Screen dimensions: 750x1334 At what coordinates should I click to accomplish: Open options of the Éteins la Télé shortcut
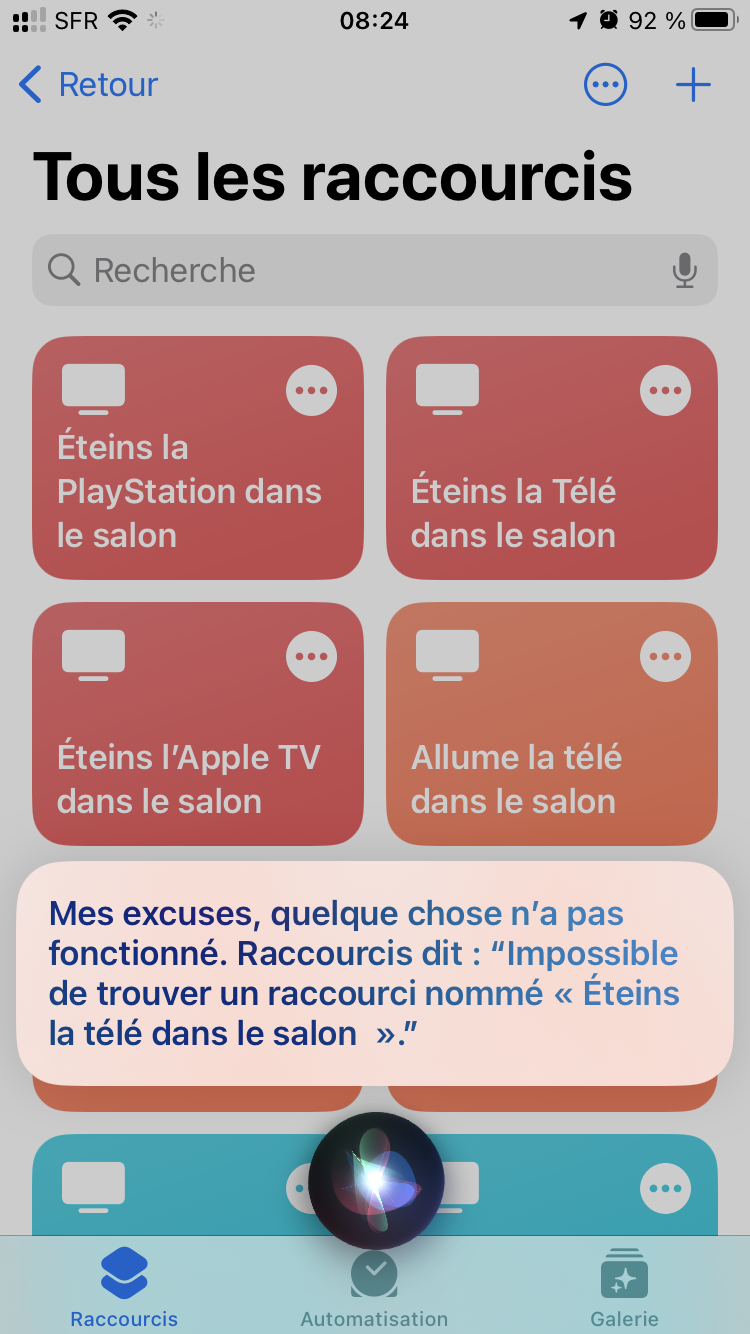click(666, 390)
